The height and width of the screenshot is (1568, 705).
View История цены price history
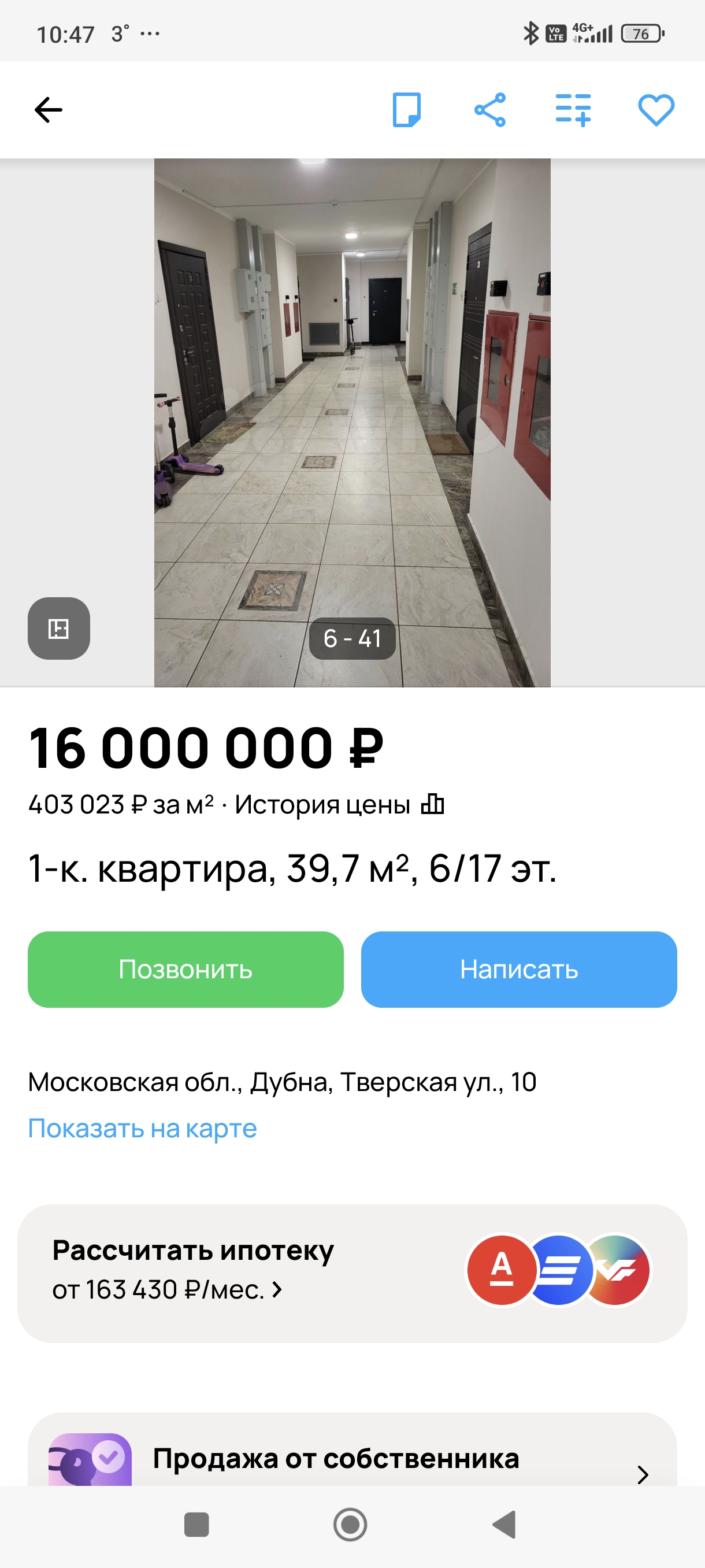pos(339,805)
